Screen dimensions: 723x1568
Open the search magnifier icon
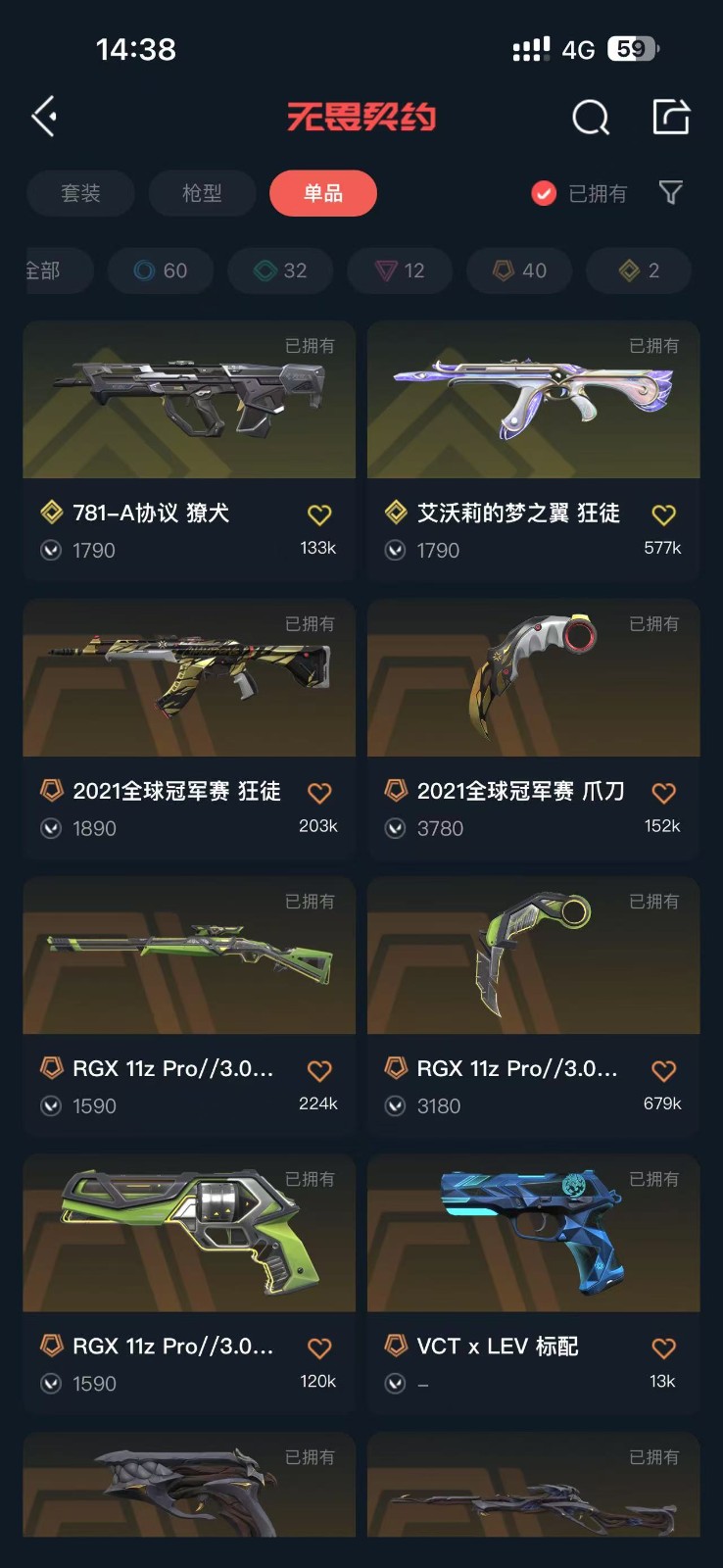pyautogui.click(x=590, y=118)
